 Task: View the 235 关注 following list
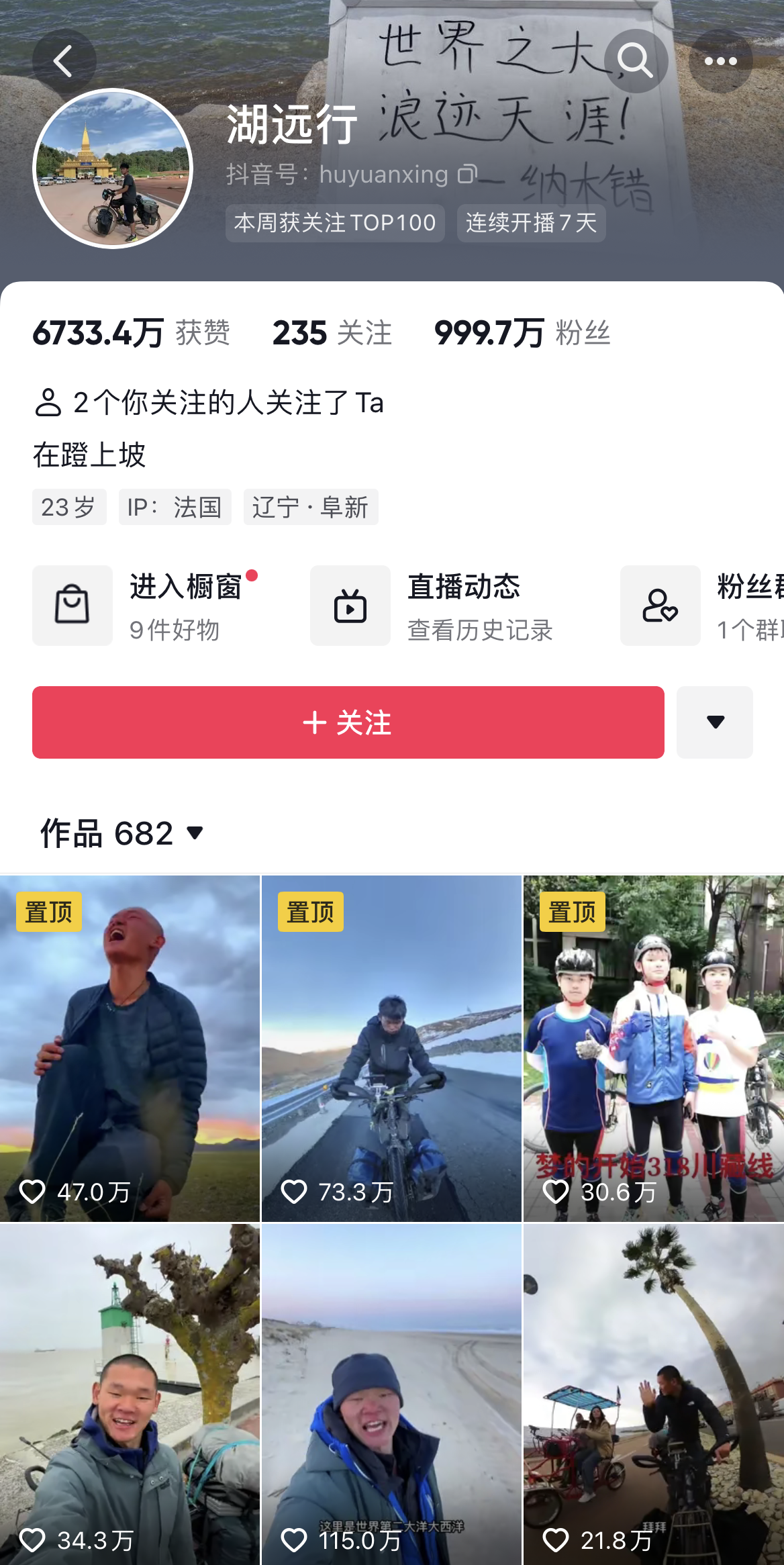click(332, 333)
